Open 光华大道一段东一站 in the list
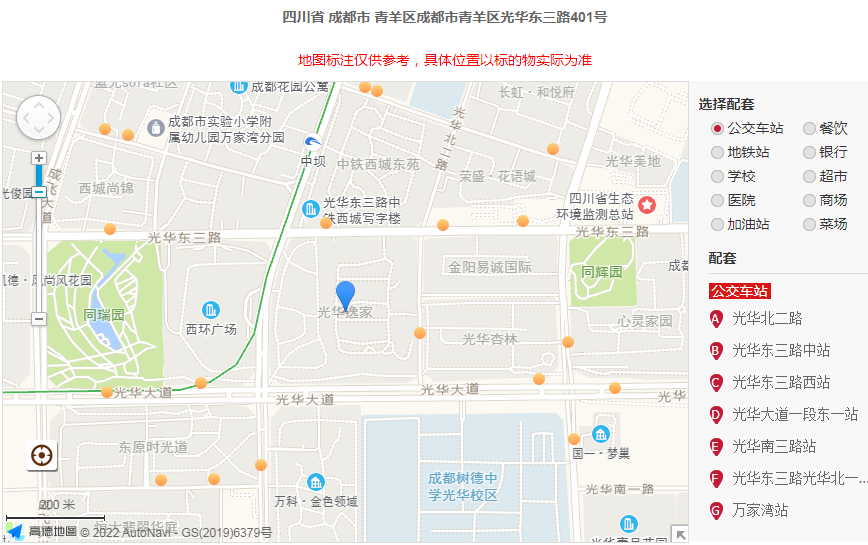This screenshot has height=545, width=868. (x=795, y=415)
